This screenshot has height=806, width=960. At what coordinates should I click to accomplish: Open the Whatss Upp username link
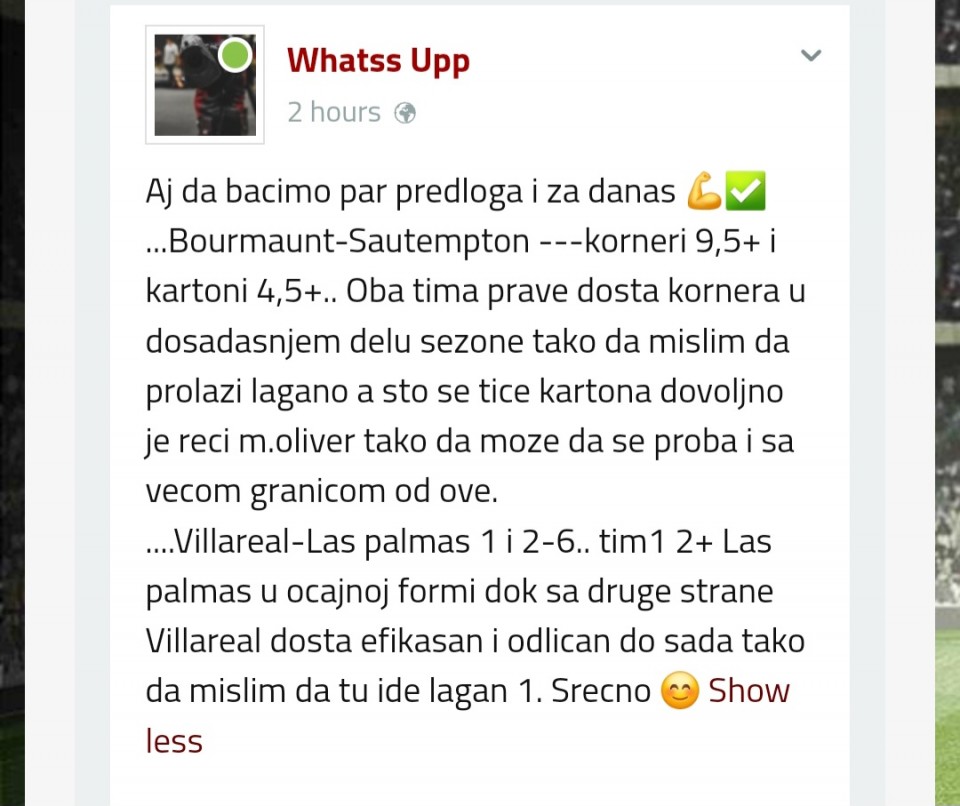tap(378, 61)
